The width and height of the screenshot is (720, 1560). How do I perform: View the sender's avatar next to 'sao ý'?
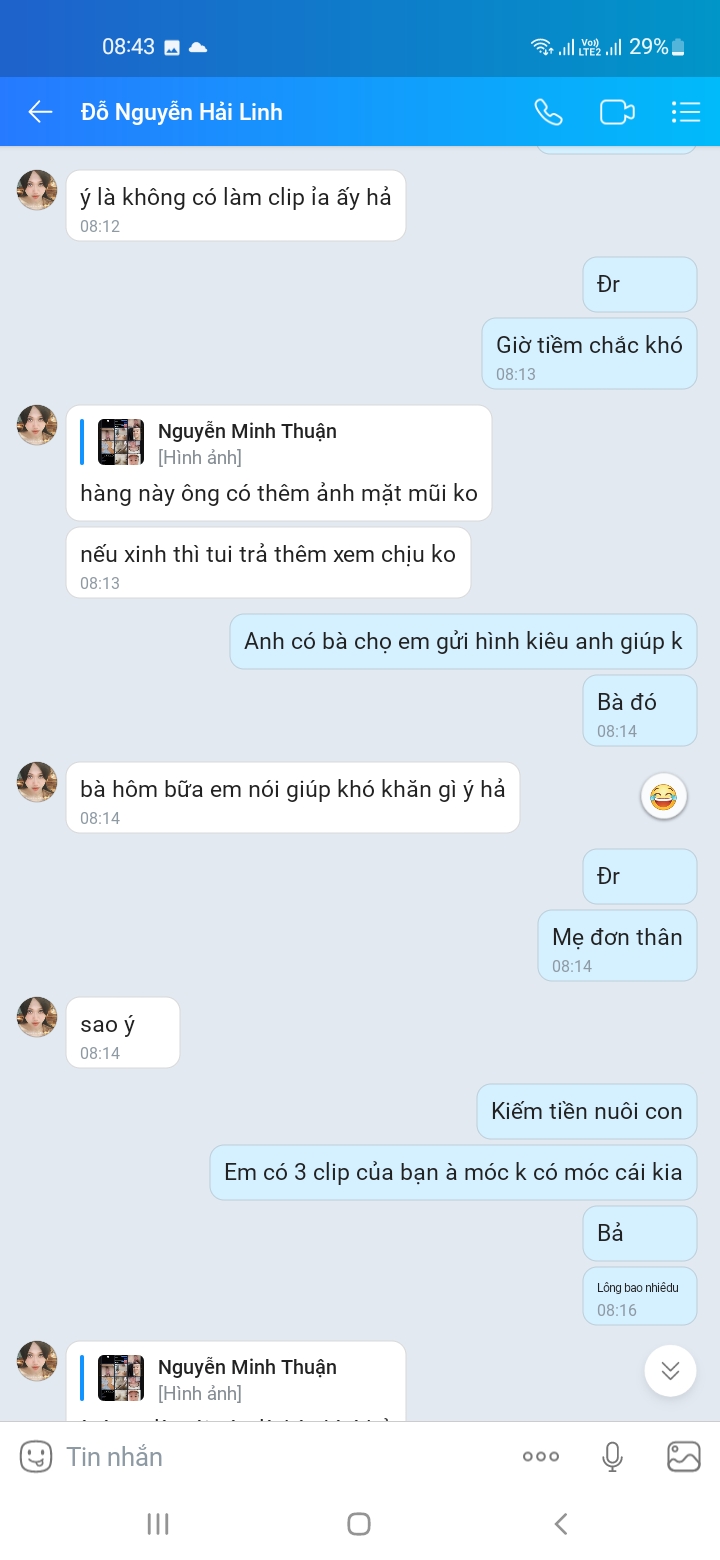(x=37, y=1017)
